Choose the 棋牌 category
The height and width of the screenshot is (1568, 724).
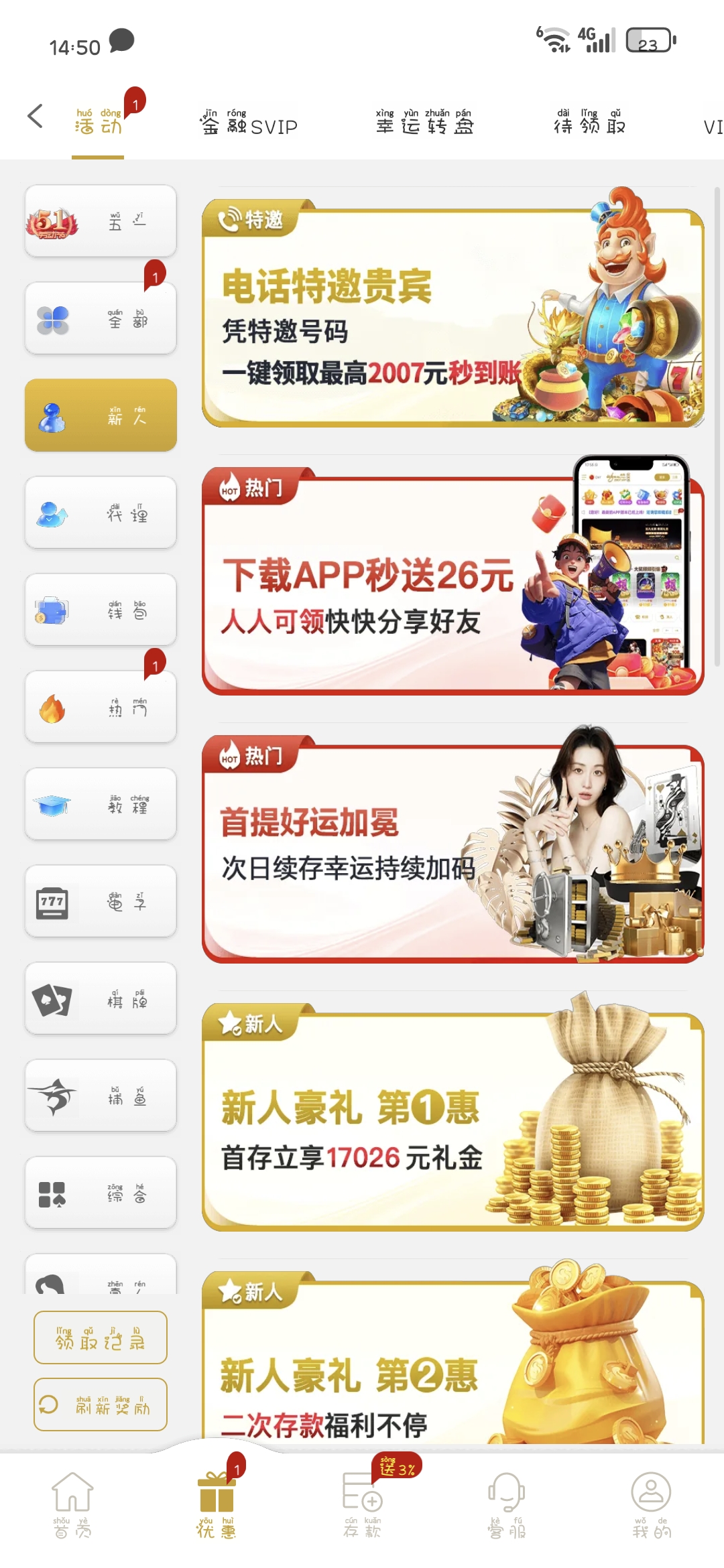(101, 998)
